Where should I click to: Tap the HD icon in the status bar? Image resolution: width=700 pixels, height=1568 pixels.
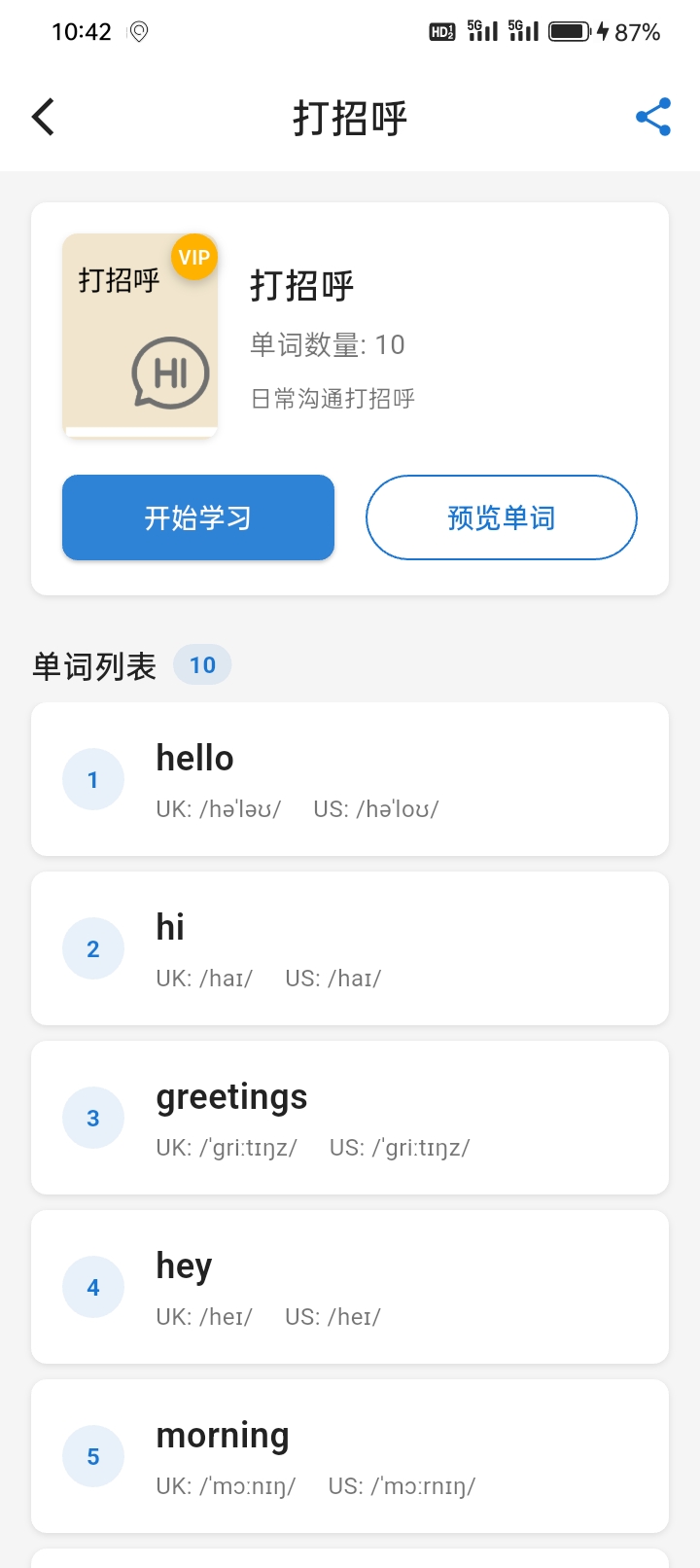tap(442, 32)
